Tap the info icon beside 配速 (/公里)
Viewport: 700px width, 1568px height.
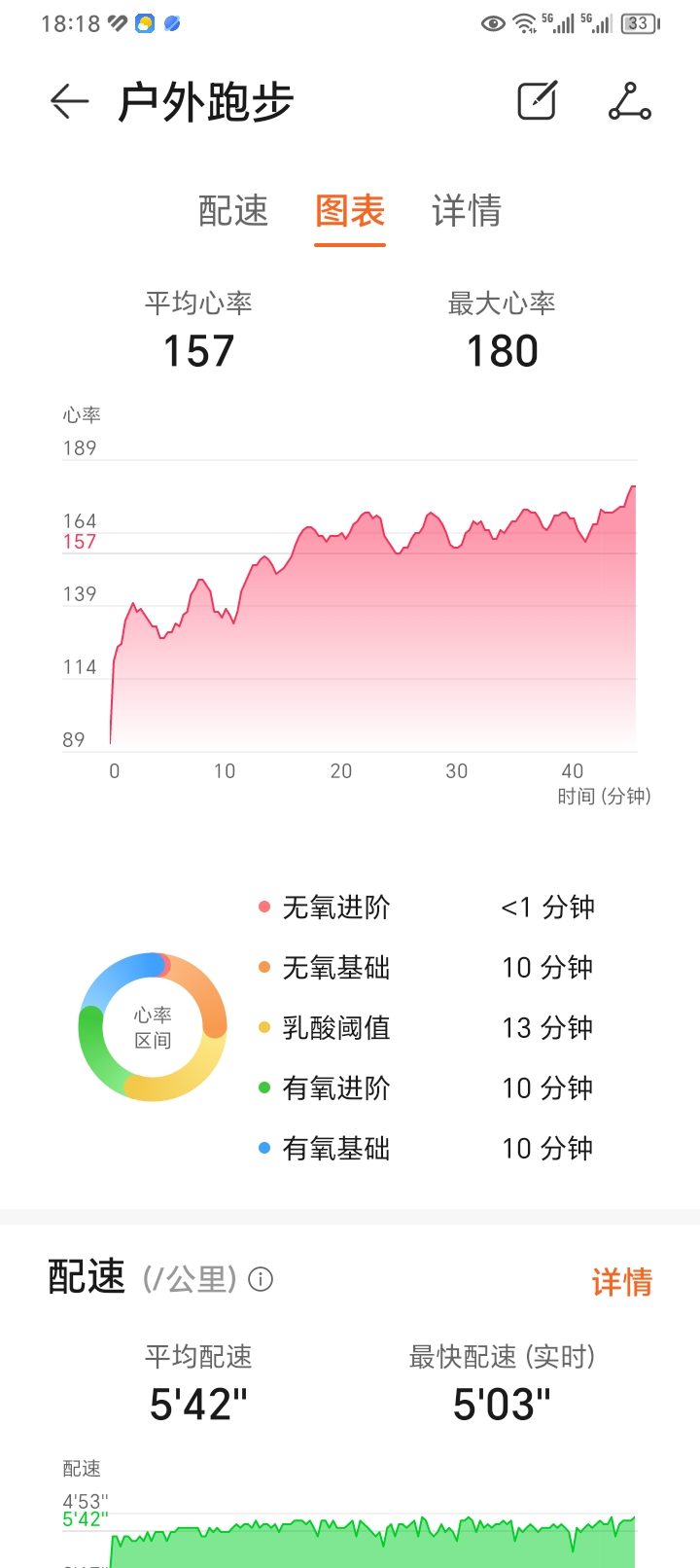[x=261, y=1279]
